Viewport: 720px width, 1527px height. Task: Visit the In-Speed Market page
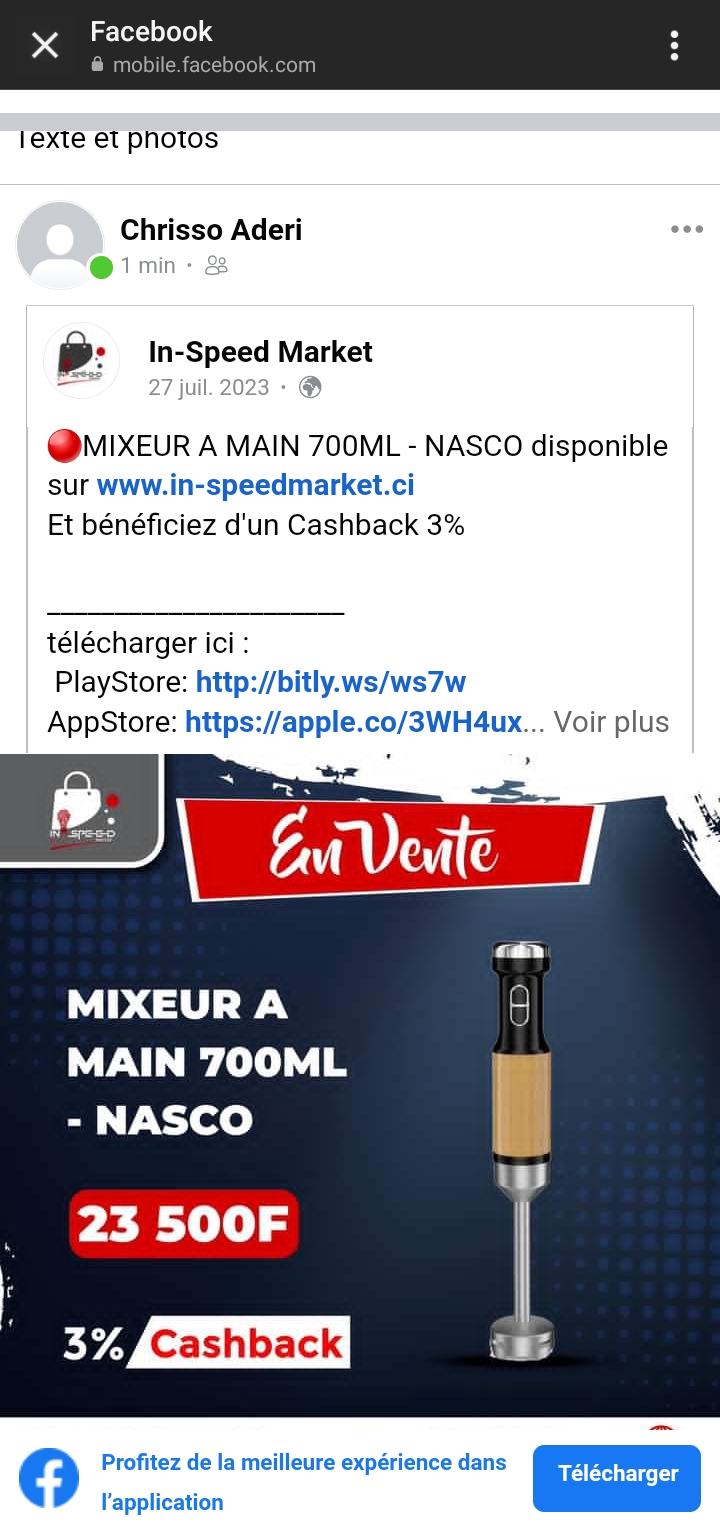pyautogui.click(x=260, y=352)
